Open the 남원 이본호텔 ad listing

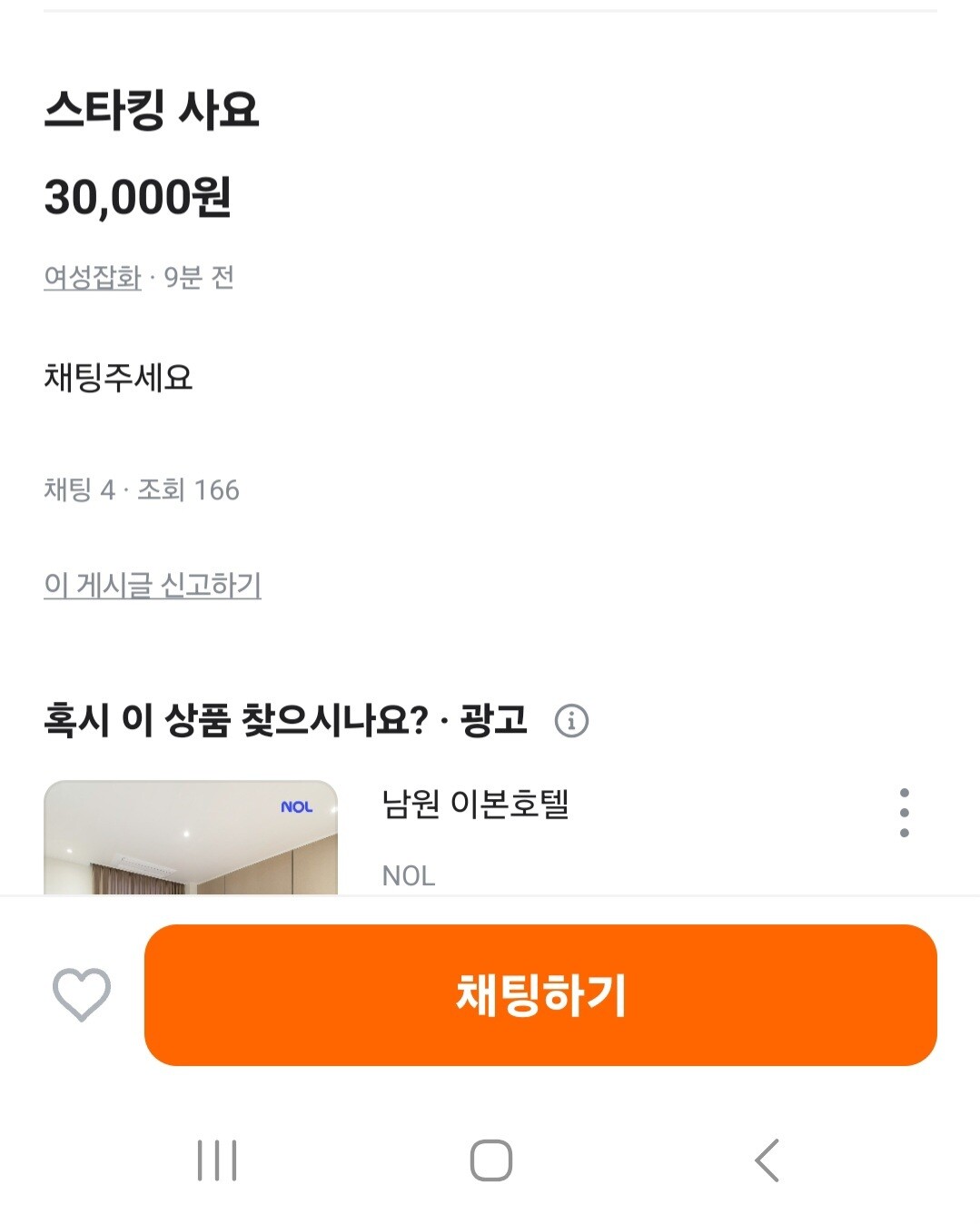pyautogui.click(x=475, y=804)
